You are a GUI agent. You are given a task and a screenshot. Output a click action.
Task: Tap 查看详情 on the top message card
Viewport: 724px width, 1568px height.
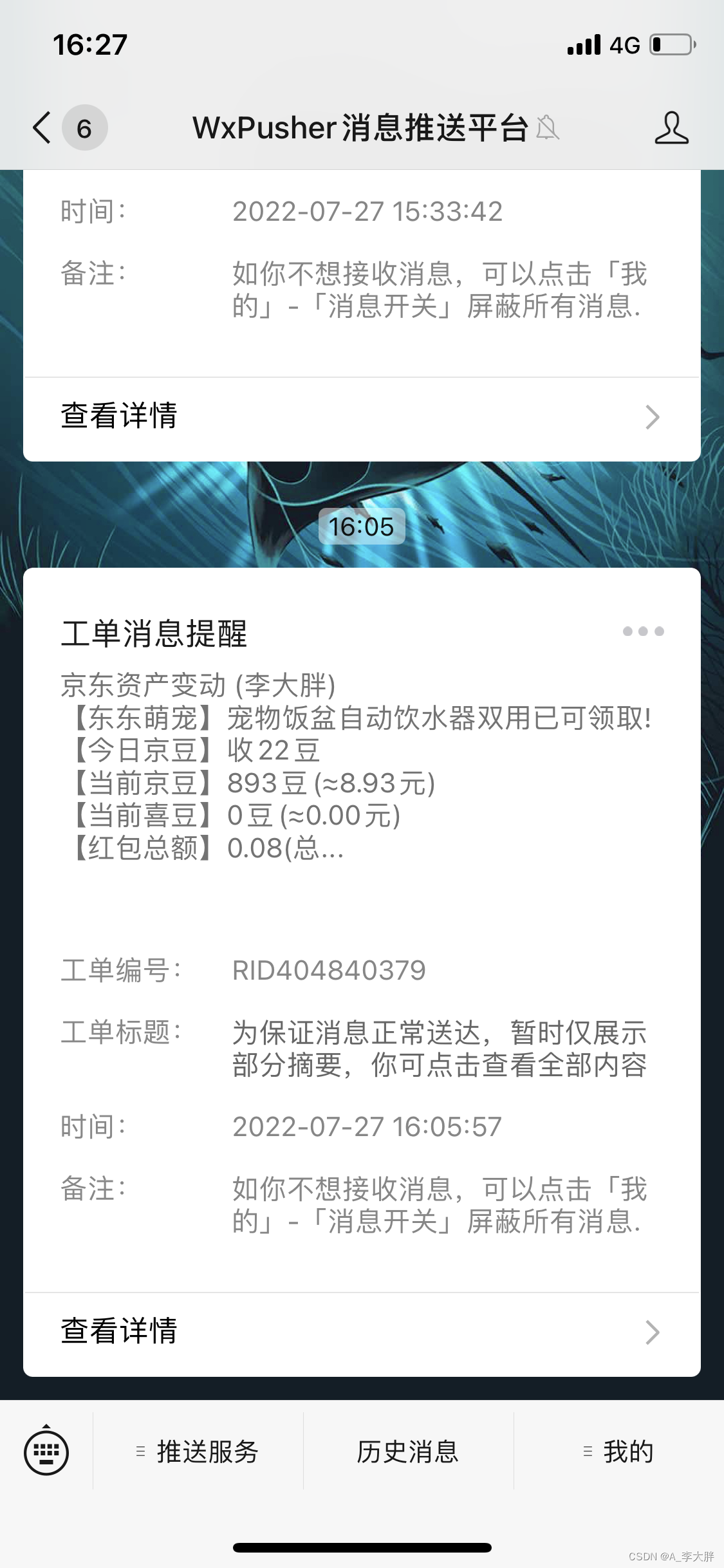[119, 417]
